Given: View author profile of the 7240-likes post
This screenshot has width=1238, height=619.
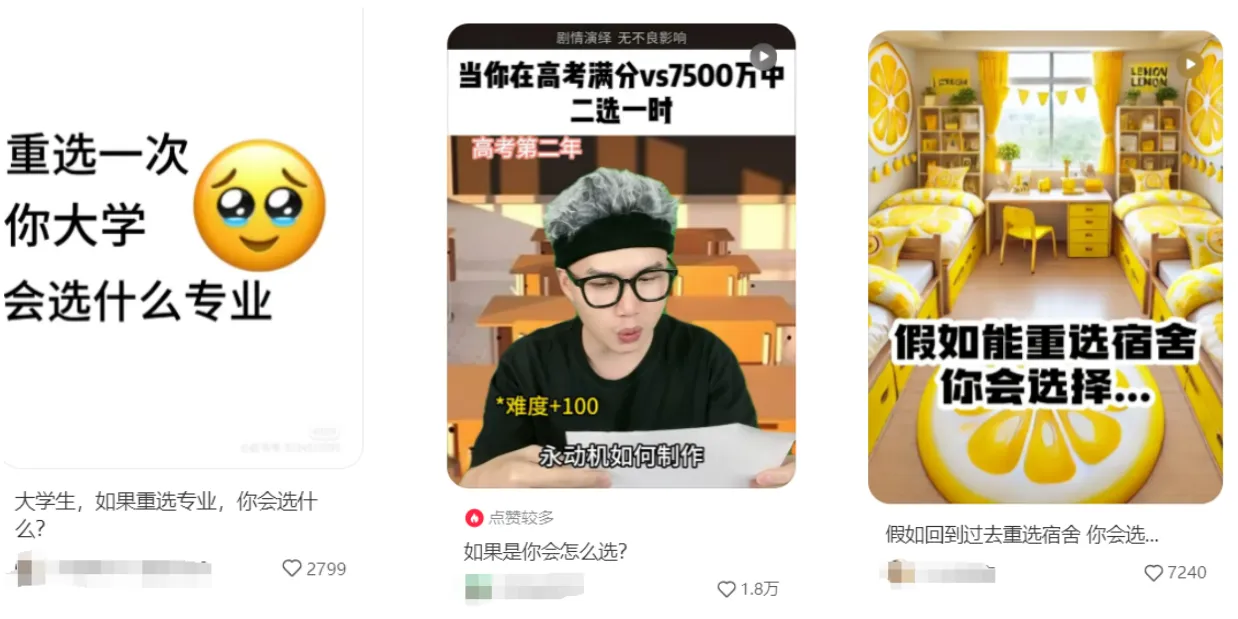Looking at the screenshot, I should (x=940, y=573).
